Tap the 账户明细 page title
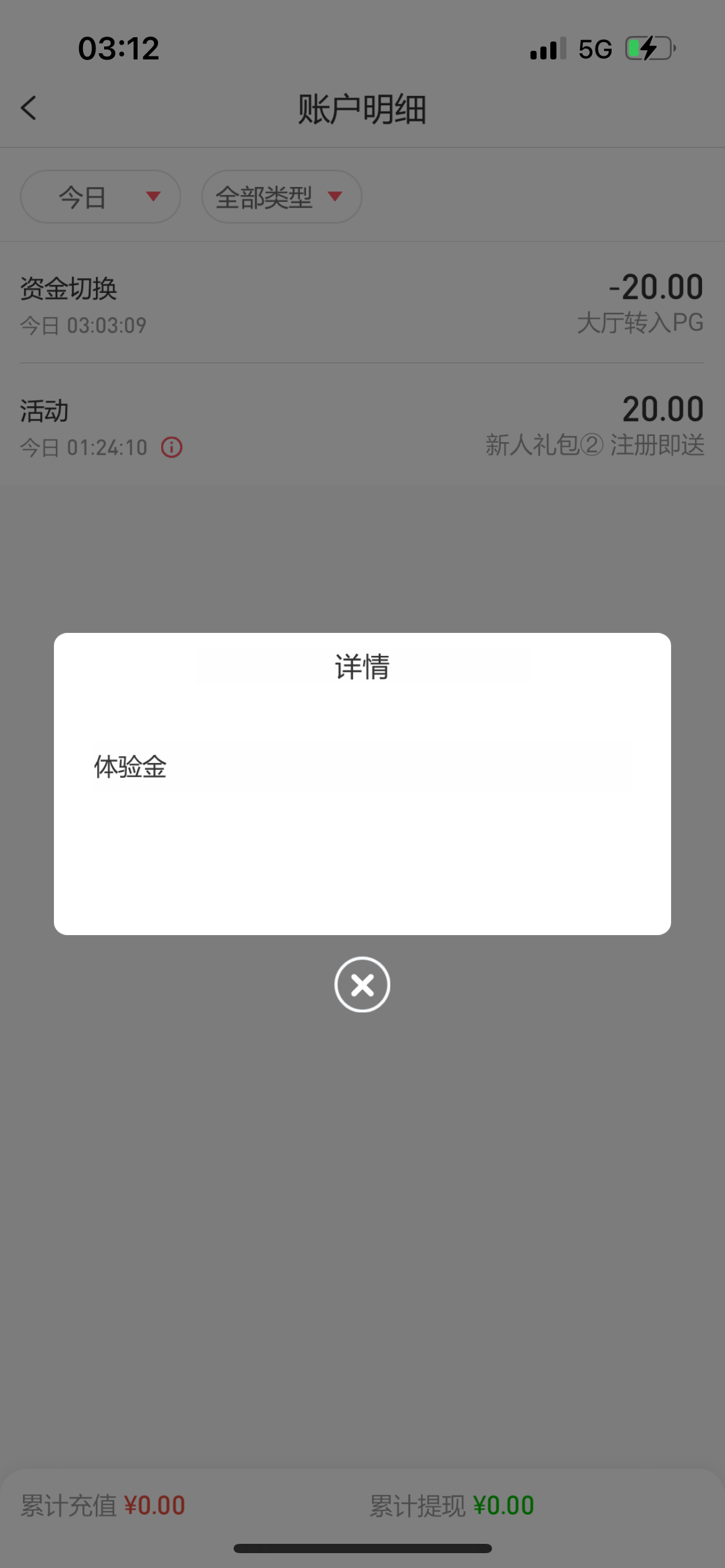725x1568 pixels. pyautogui.click(x=362, y=108)
